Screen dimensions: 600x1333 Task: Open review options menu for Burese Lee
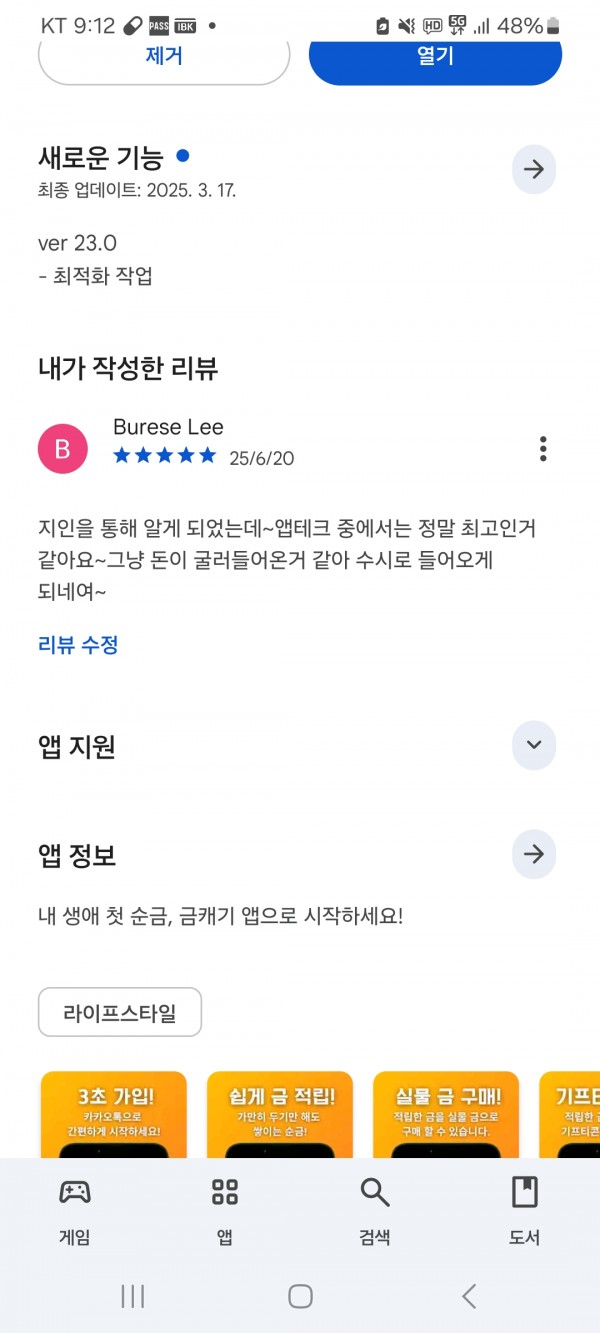543,449
